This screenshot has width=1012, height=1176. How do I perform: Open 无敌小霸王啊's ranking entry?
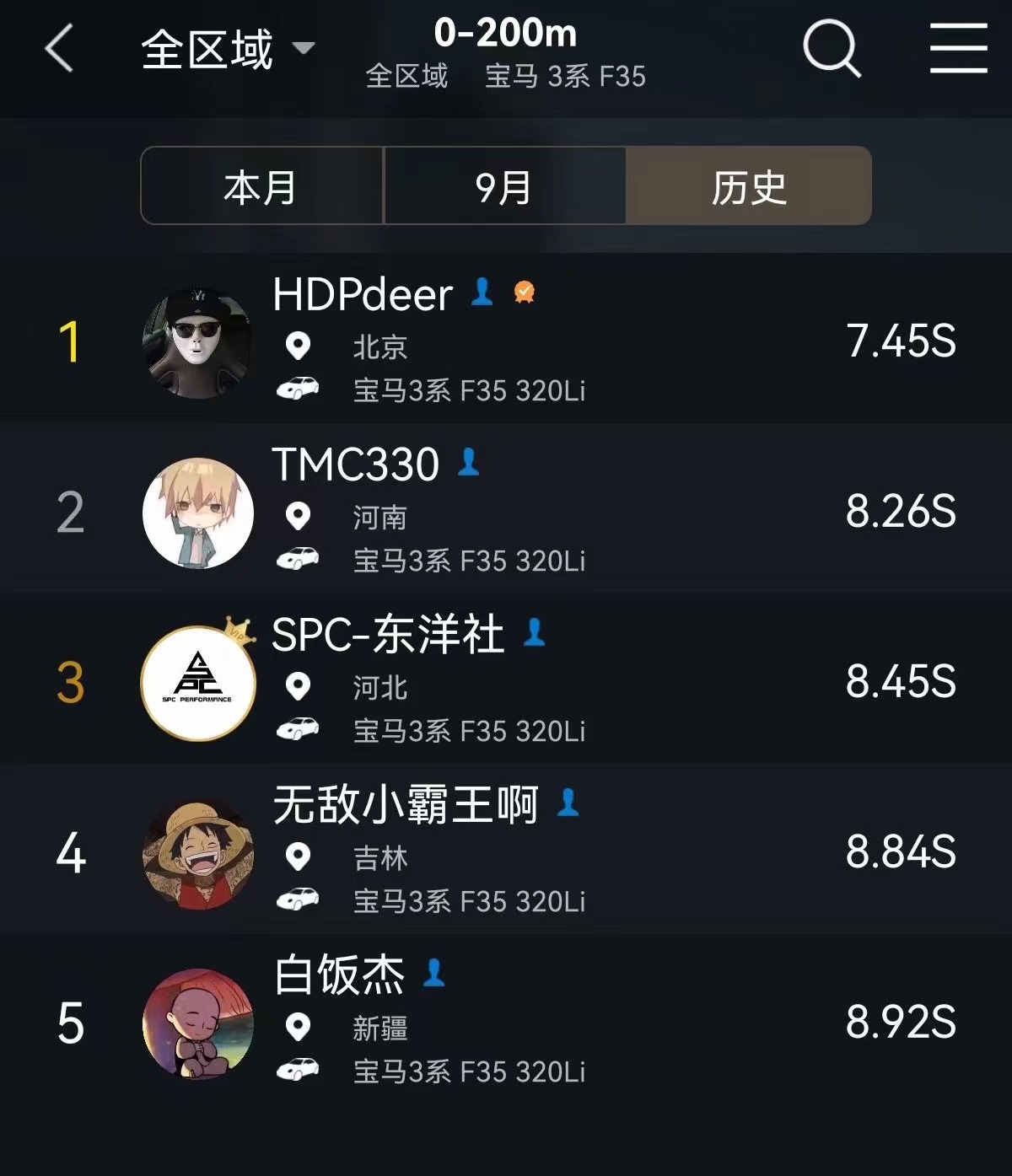click(x=506, y=851)
